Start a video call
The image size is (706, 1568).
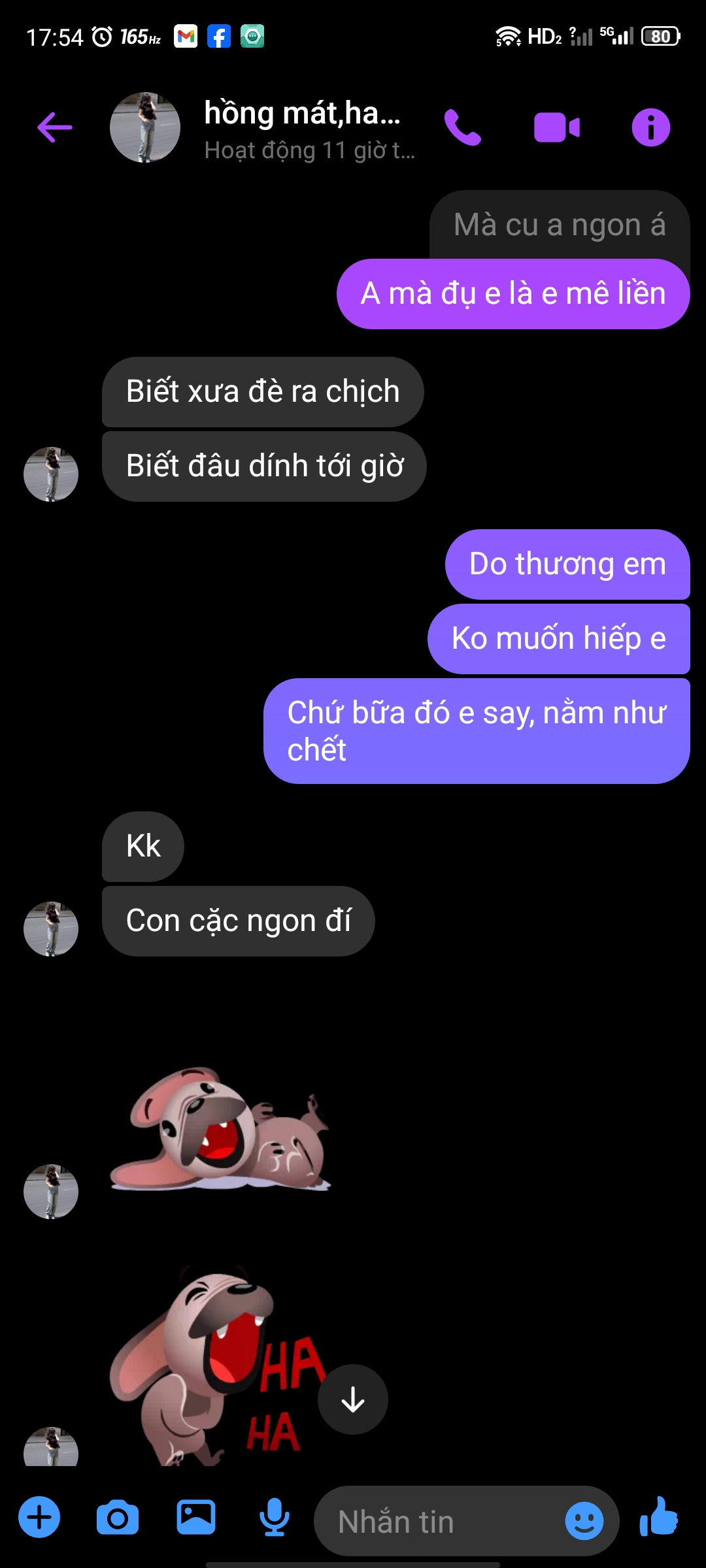556,127
